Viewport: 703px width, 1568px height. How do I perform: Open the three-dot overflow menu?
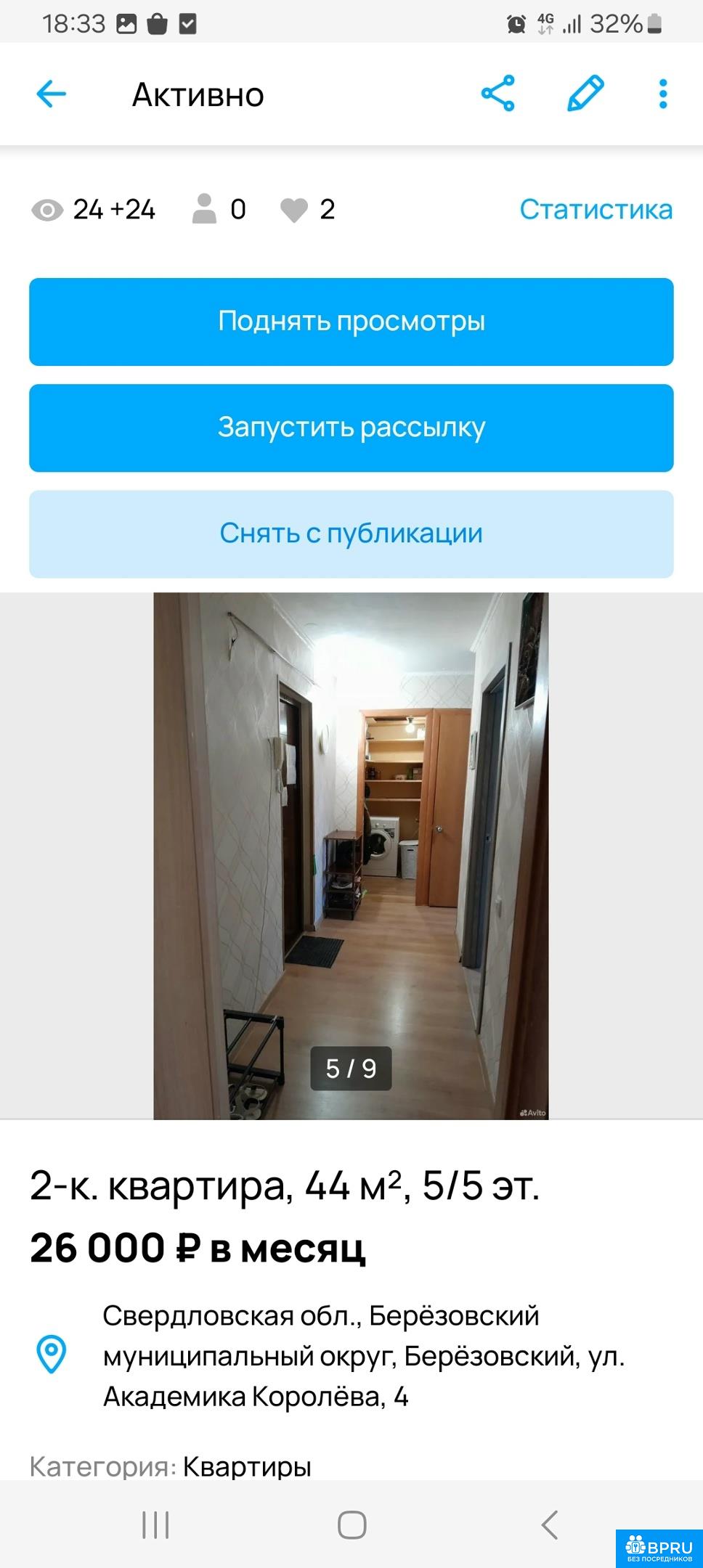pyautogui.click(x=662, y=94)
